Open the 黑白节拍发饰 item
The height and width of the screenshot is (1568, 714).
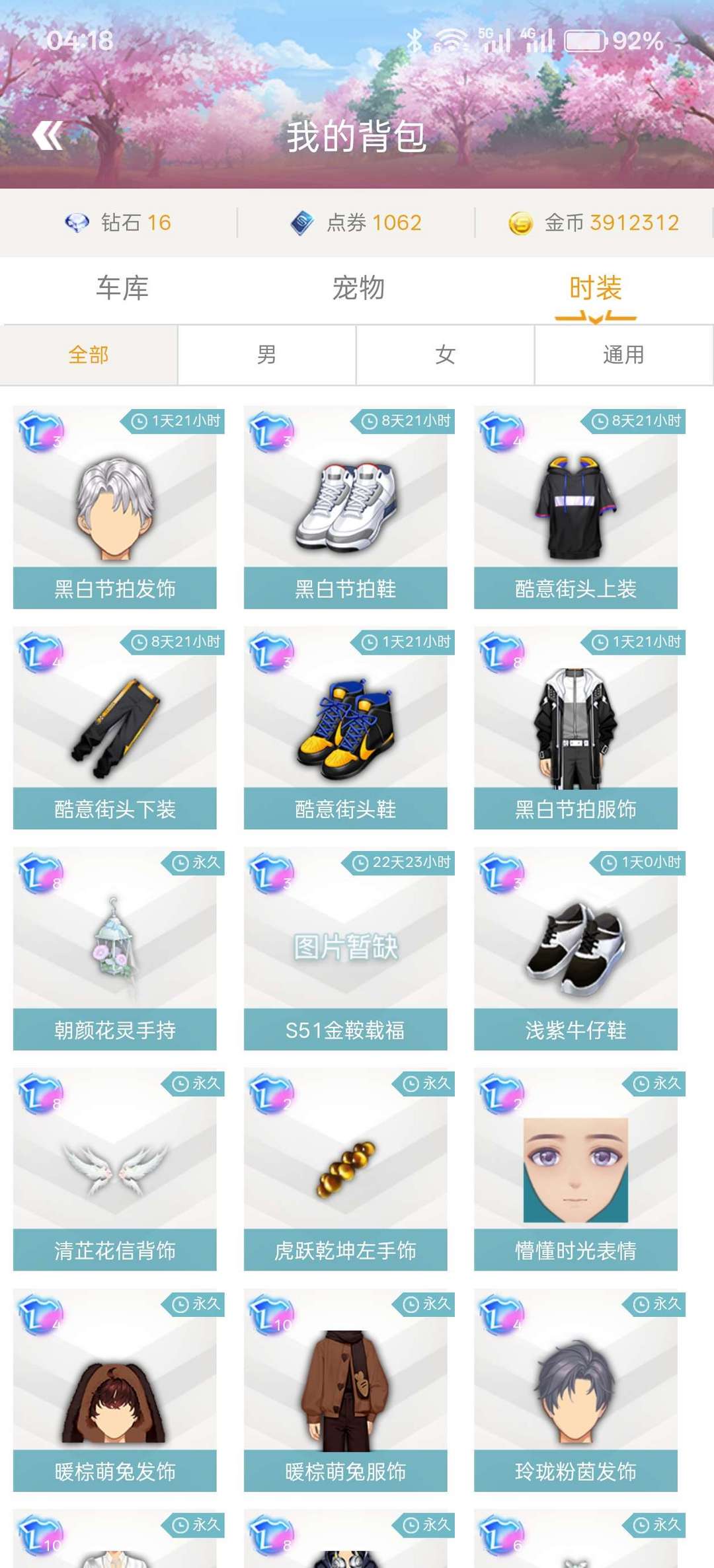(115, 507)
